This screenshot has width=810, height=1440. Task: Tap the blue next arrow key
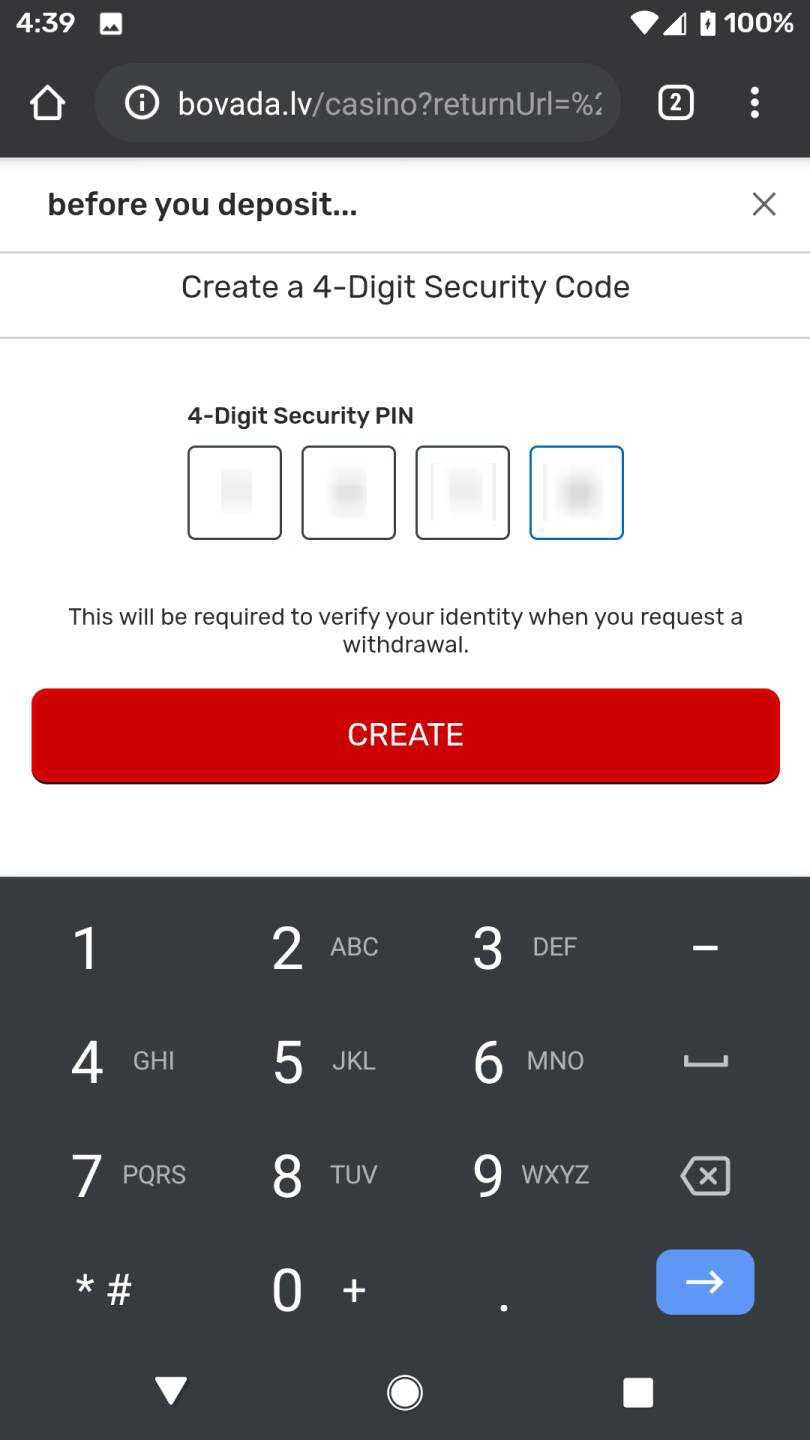(705, 1282)
